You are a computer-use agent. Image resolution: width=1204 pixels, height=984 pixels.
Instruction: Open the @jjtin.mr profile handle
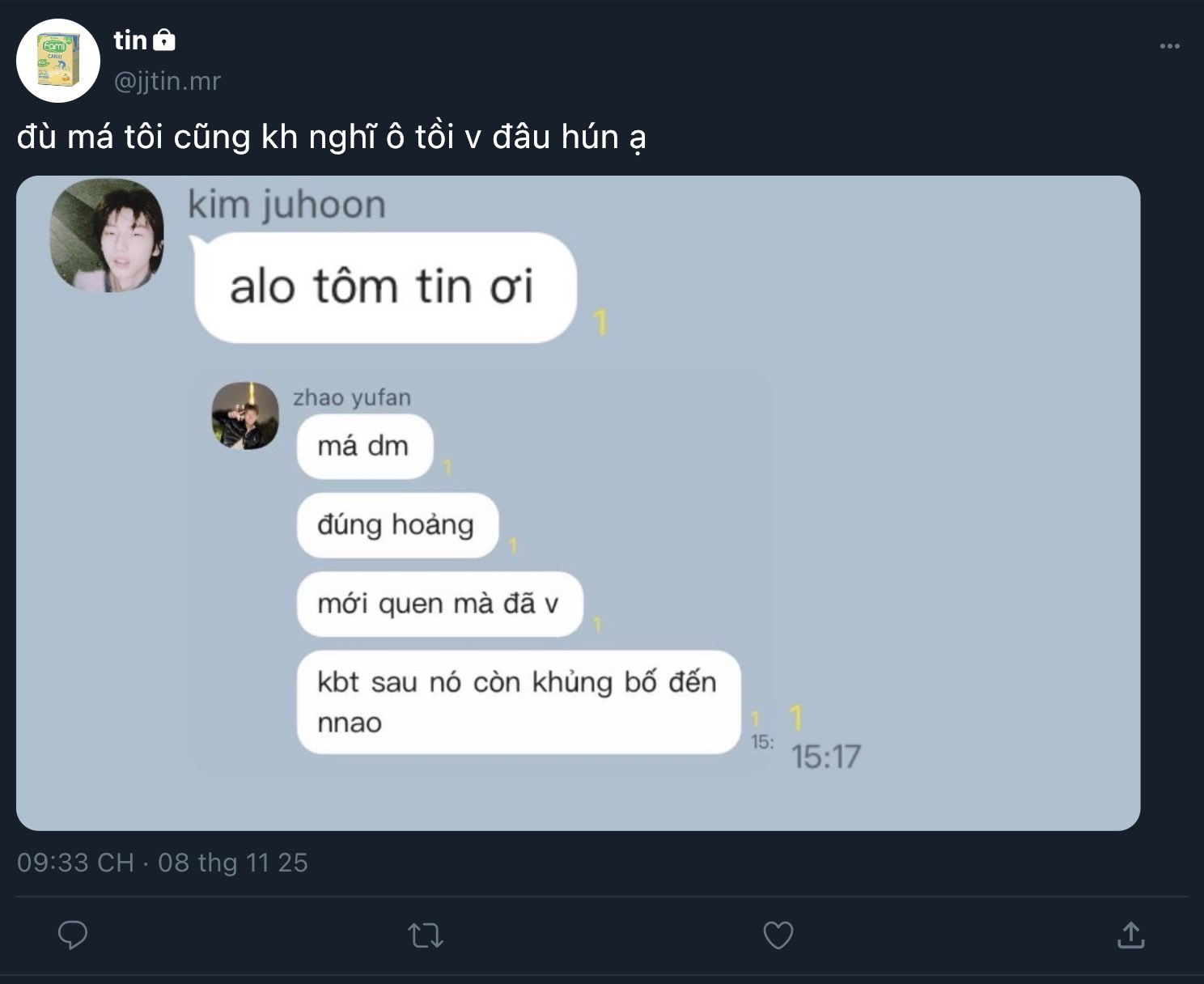(167, 81)
